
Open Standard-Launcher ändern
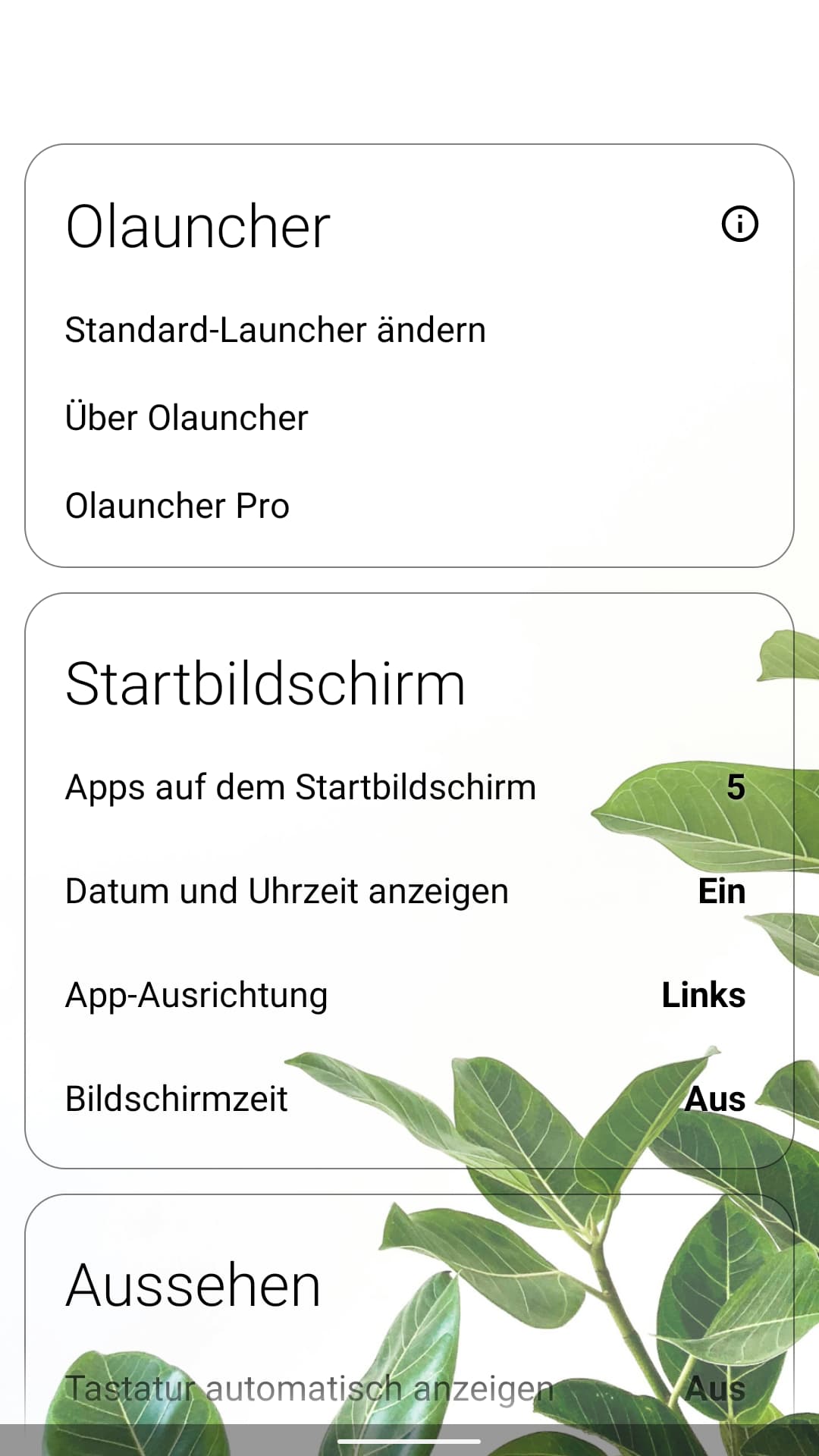(x=275, y=330)
